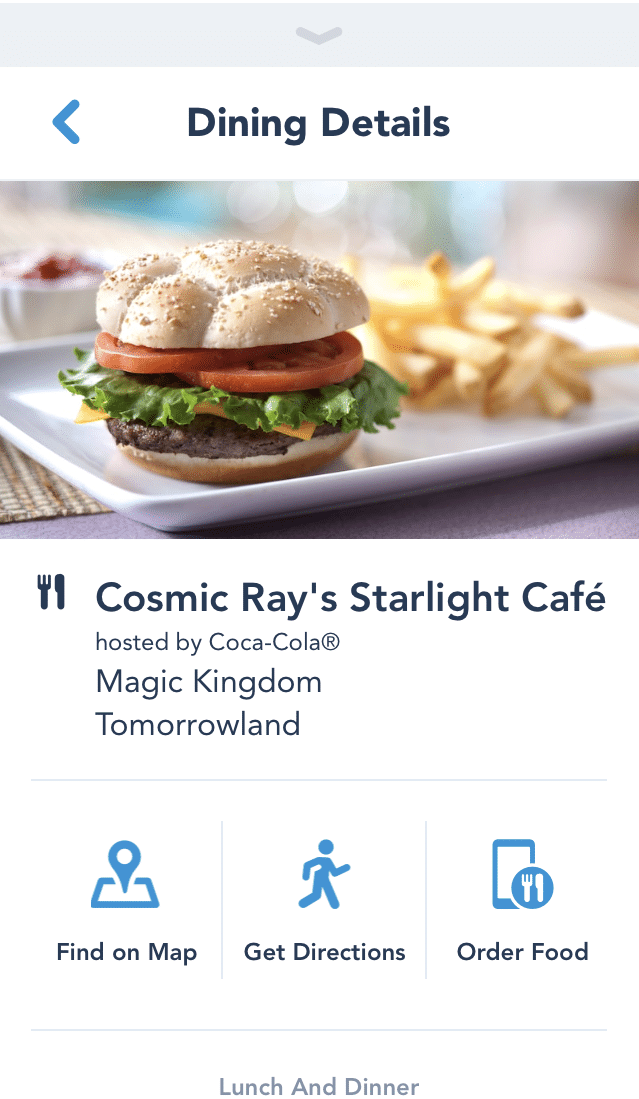
Task: Get directions to the café
Action: [x=324, y=902]
